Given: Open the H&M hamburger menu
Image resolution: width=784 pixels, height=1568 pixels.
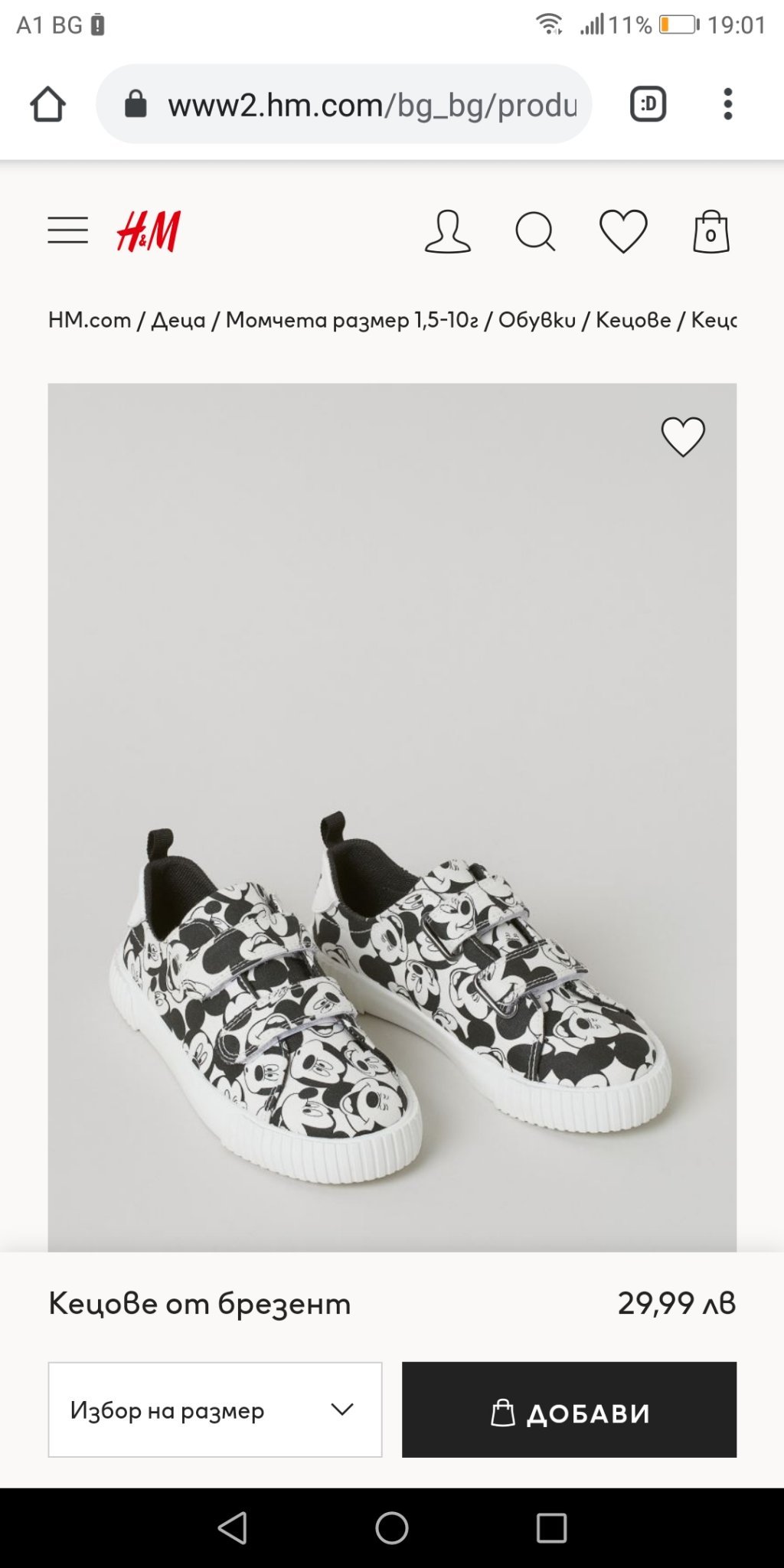Looking at the screenshot, I should point(67,230).
